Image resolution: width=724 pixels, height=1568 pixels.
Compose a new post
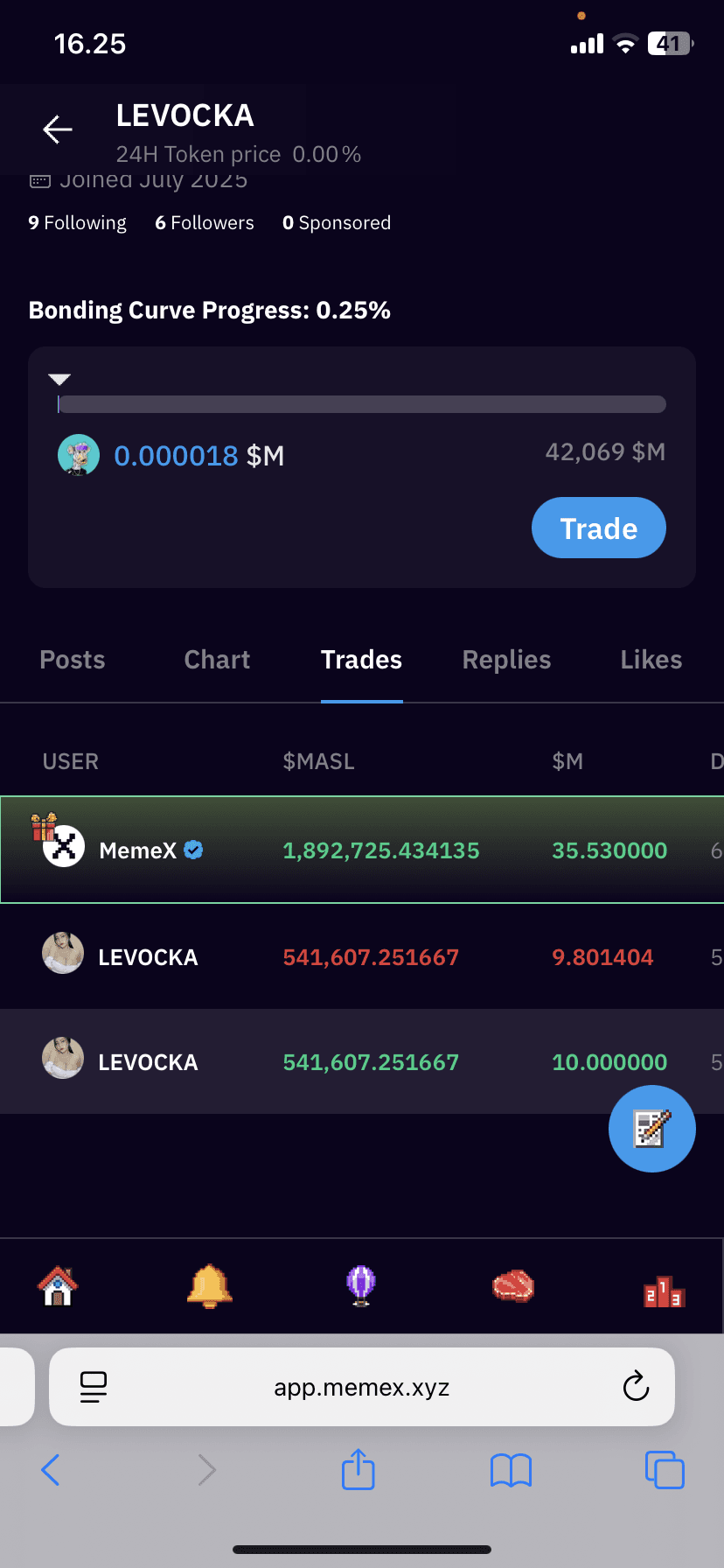pyautogui.click(x=651, y=1129)
